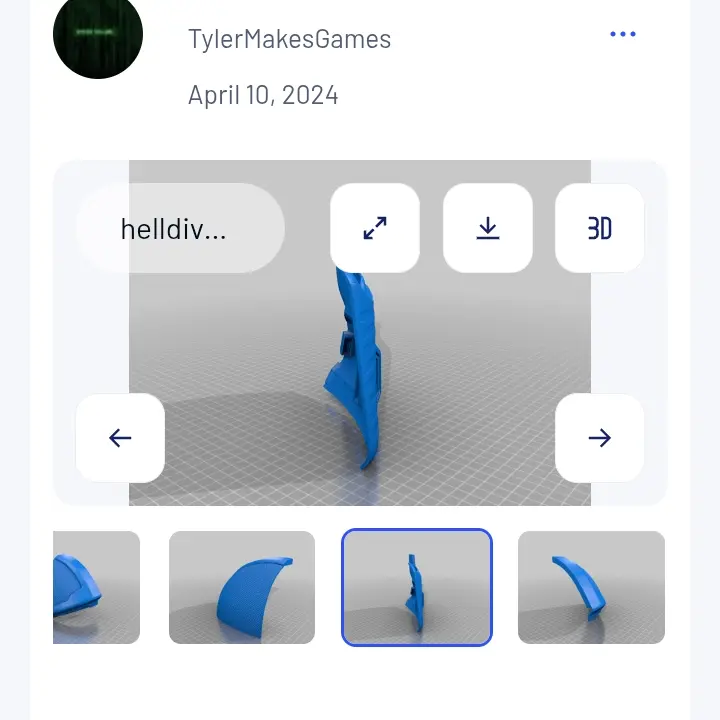The width and height of the screenshot is (720, 720).
Task: Tap TylerMakesGames avatar picture
Action: tap(98, 34)
